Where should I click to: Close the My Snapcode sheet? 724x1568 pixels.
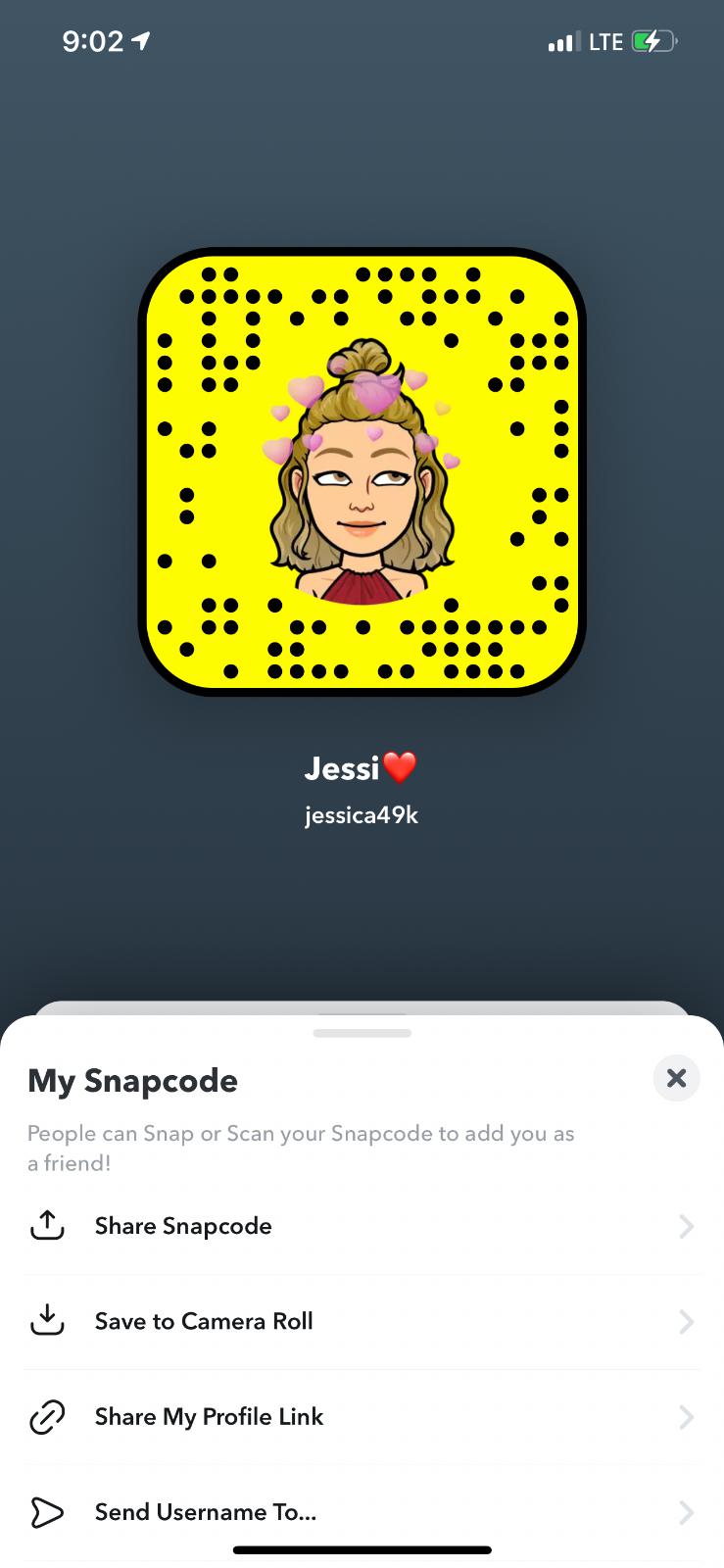(676, 1078)
